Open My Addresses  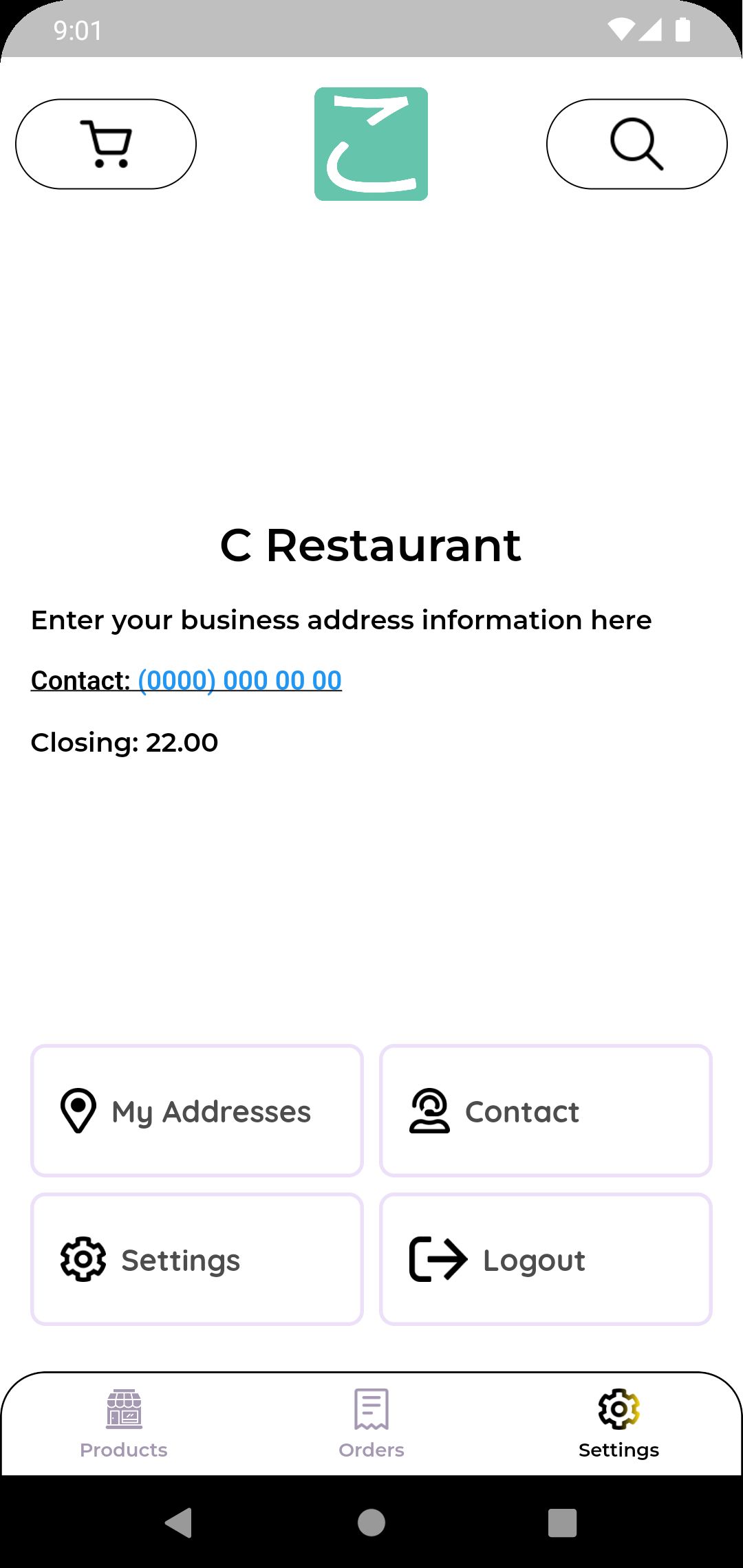tap(197, 1111)
